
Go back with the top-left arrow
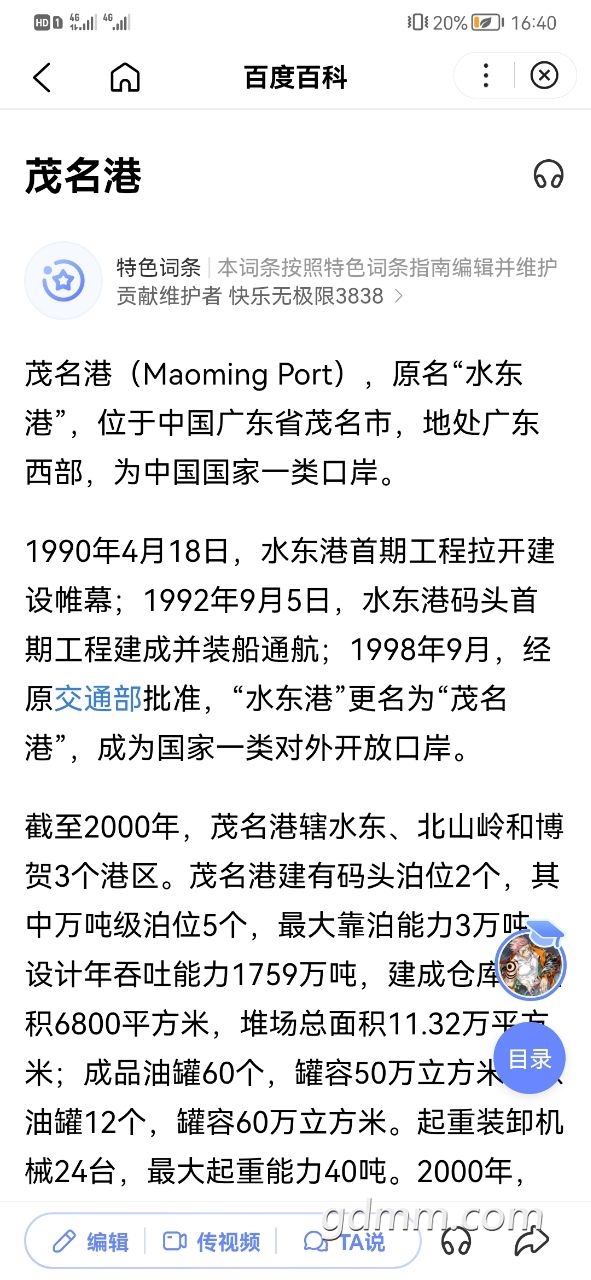click(x=42, y=77)
